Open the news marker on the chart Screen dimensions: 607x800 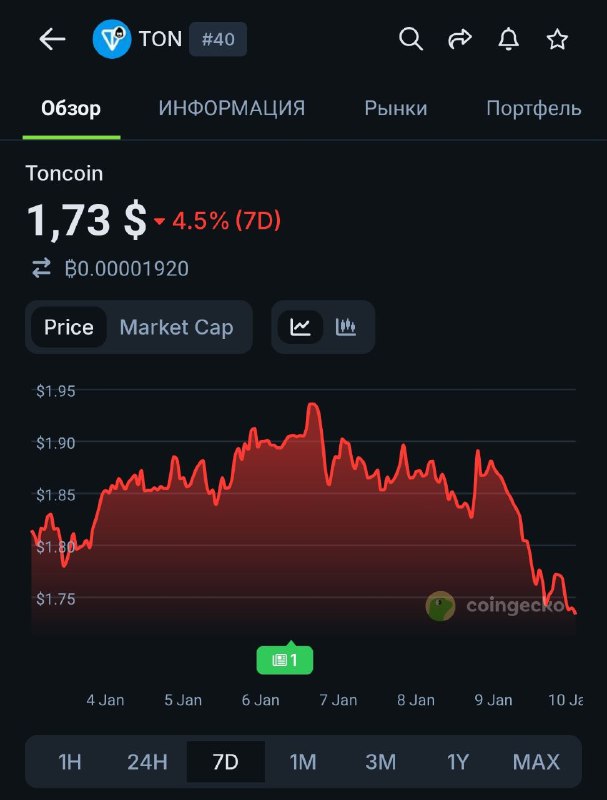(x=285, y=660)
